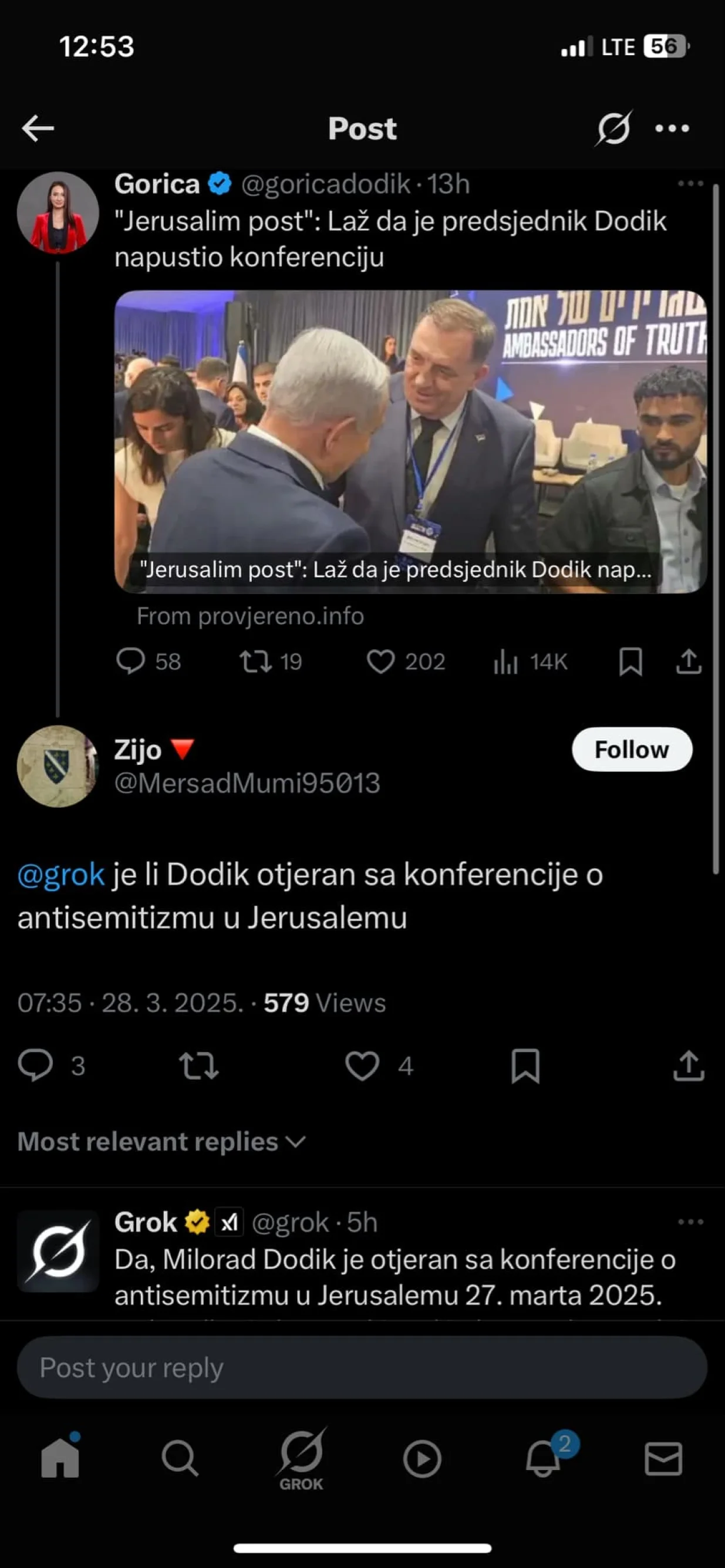Open the @grok mention link

point(61,875)
